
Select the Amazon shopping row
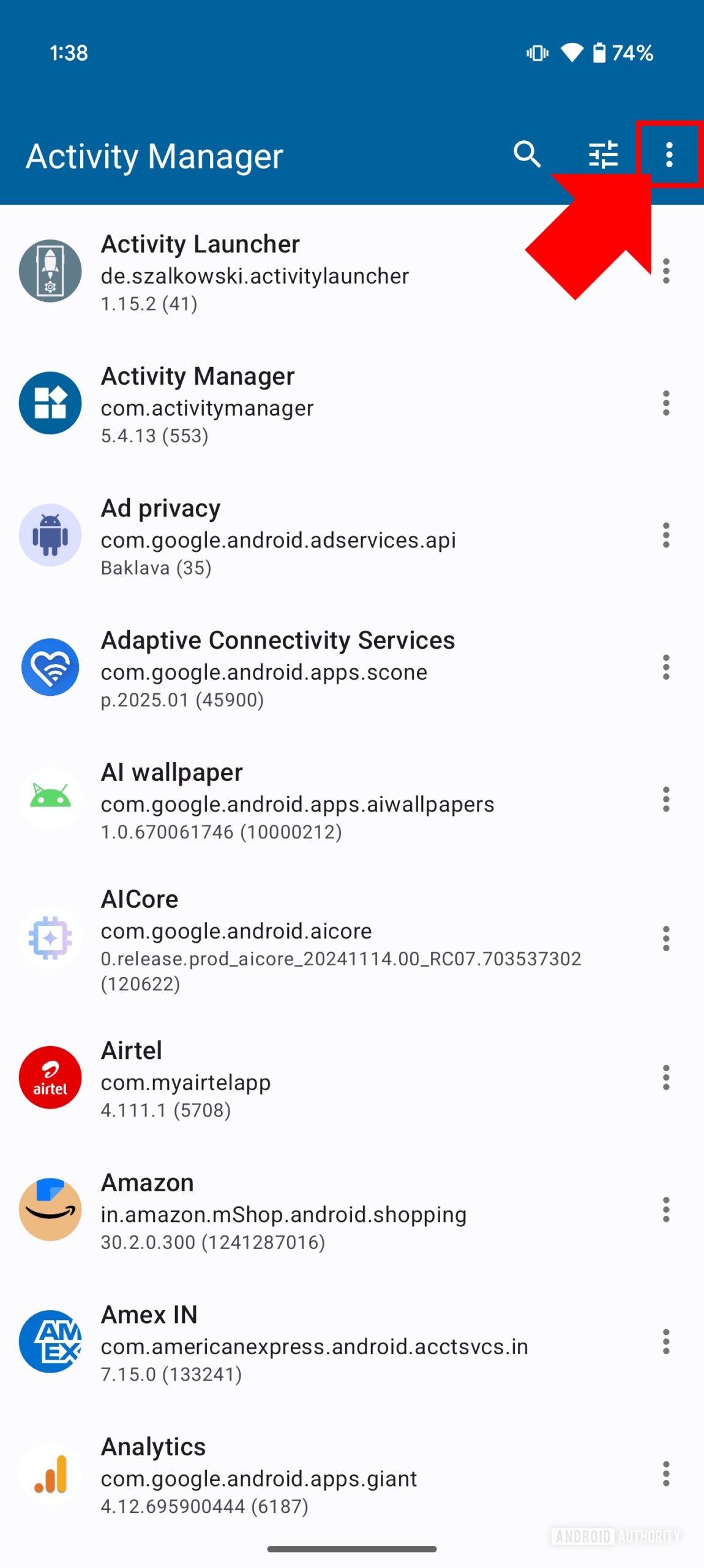pyautogui.click(x=306, y=1211)
